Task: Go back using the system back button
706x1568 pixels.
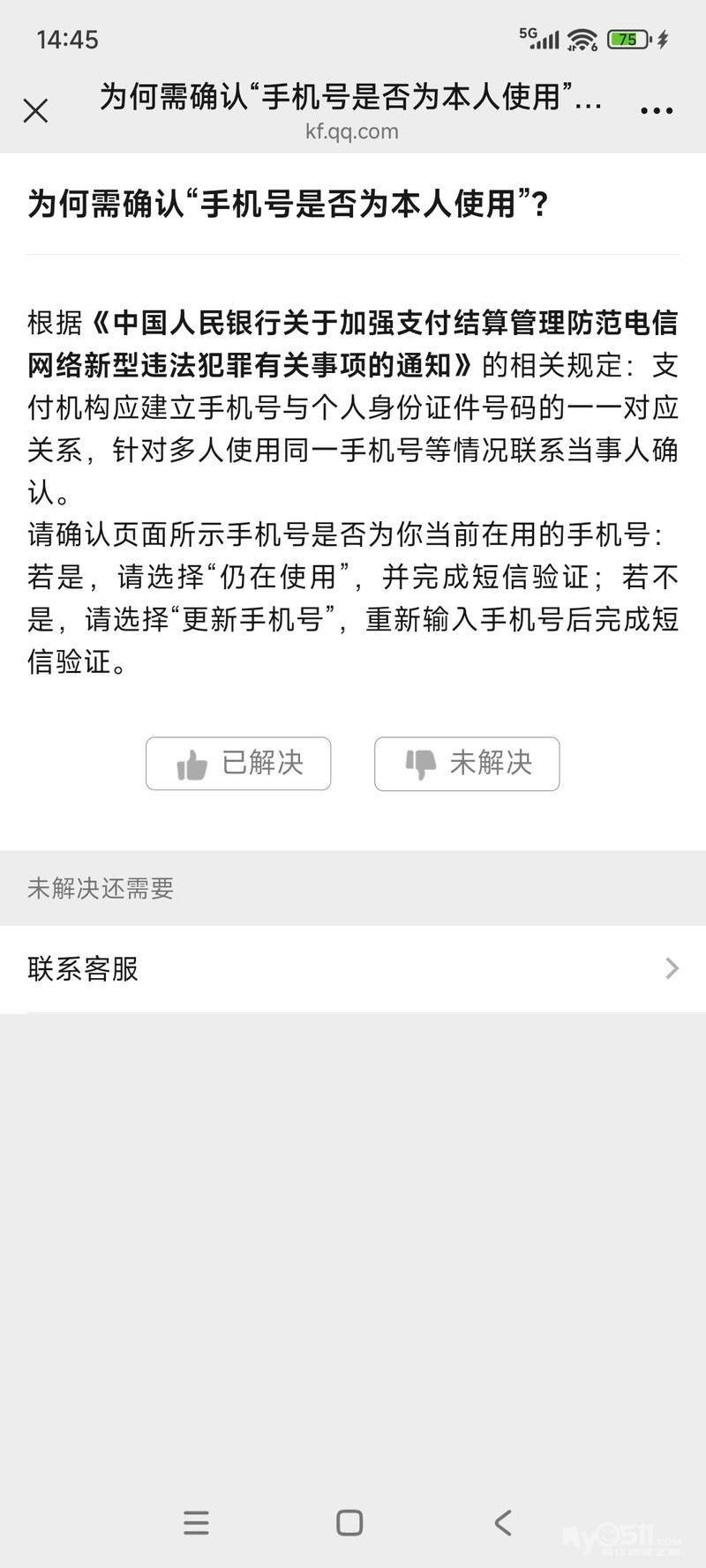Action: pyautogui.click(x=503, y=1523)
